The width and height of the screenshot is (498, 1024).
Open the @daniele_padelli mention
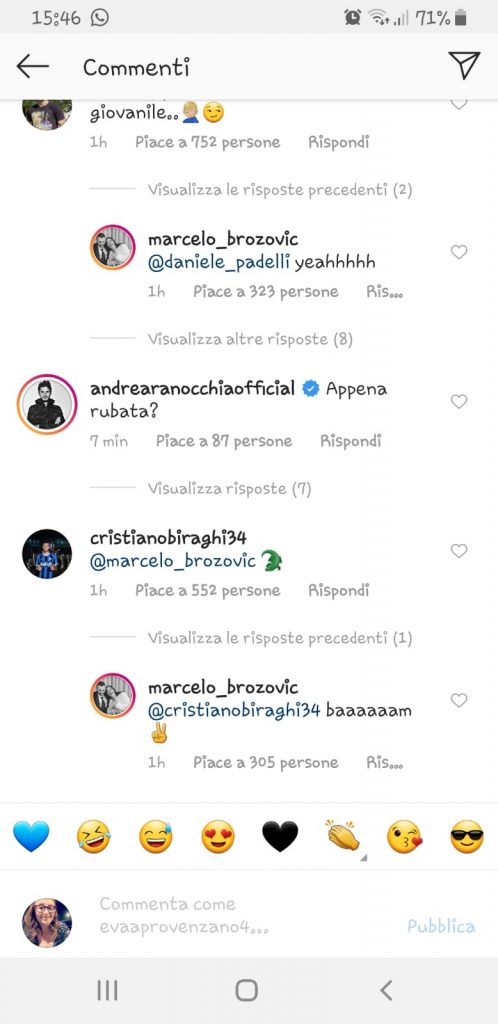[219, 263]
